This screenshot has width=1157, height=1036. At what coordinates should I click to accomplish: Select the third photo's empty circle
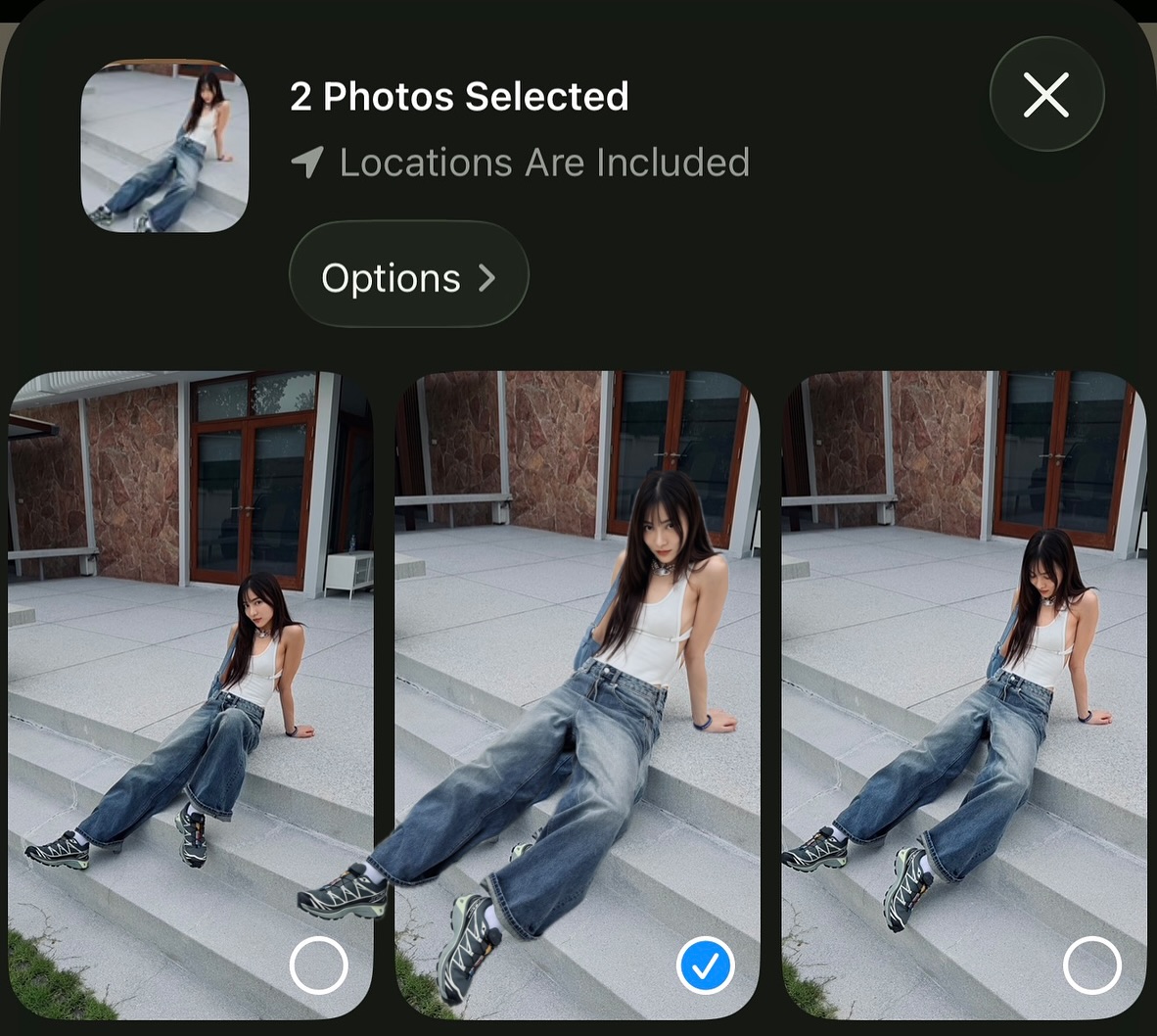point(1091,965)
